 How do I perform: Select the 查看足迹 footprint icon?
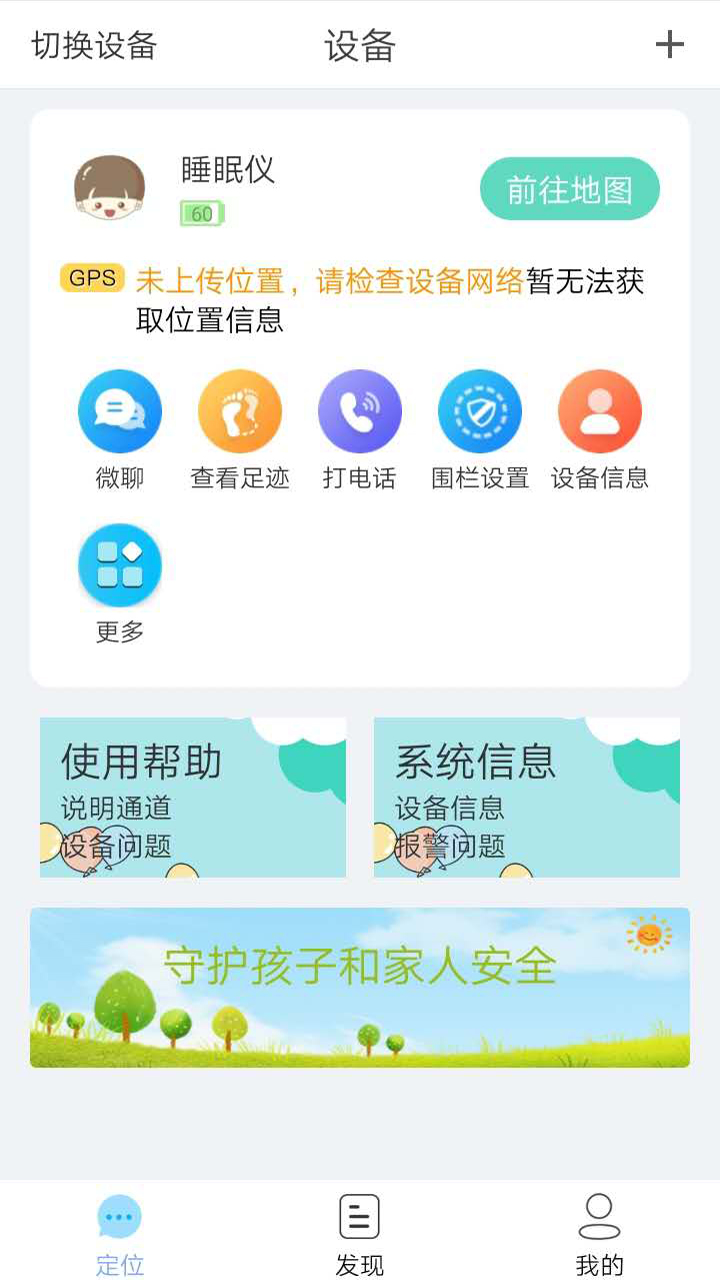(x=239, y=410)
